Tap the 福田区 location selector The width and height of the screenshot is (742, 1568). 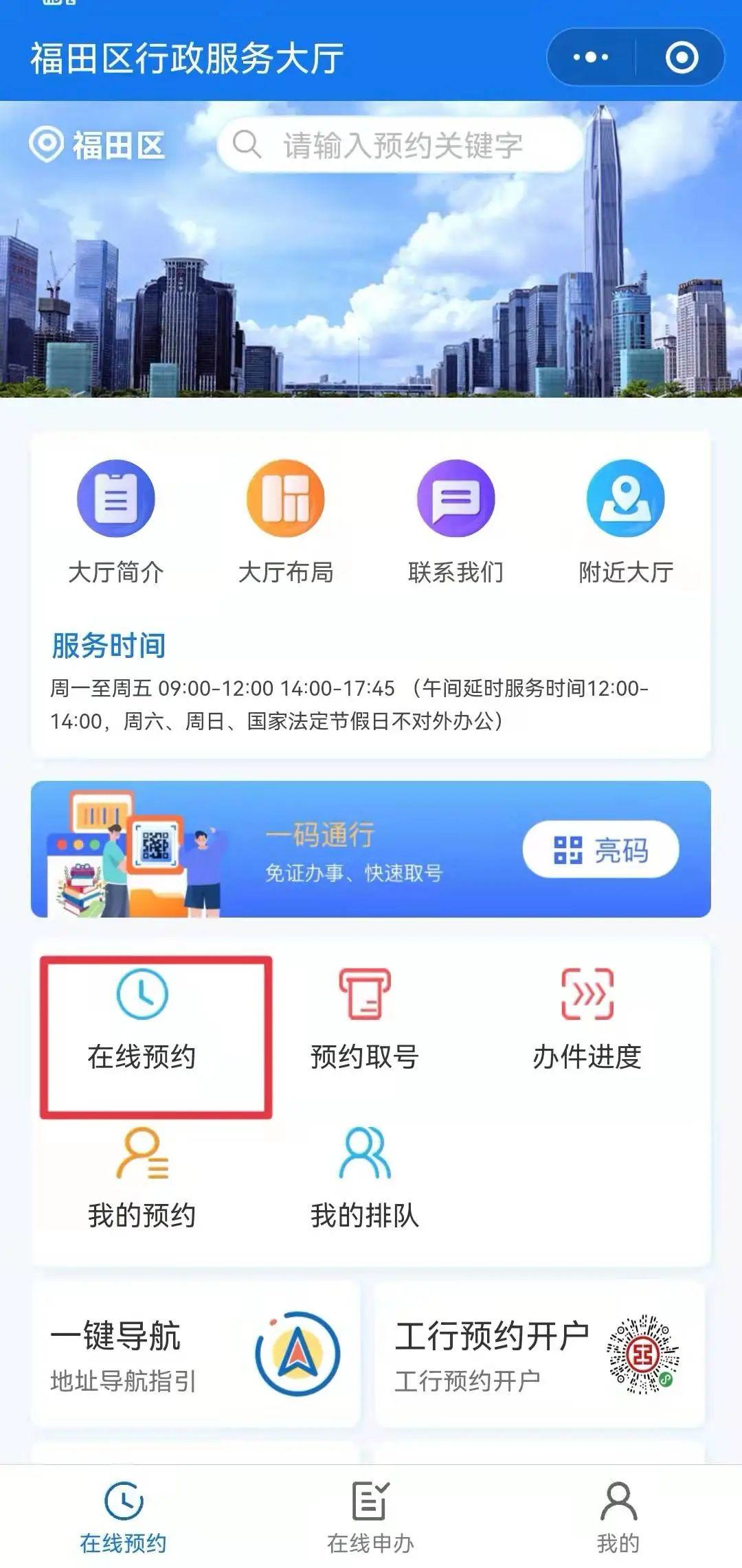coord(98,145)
